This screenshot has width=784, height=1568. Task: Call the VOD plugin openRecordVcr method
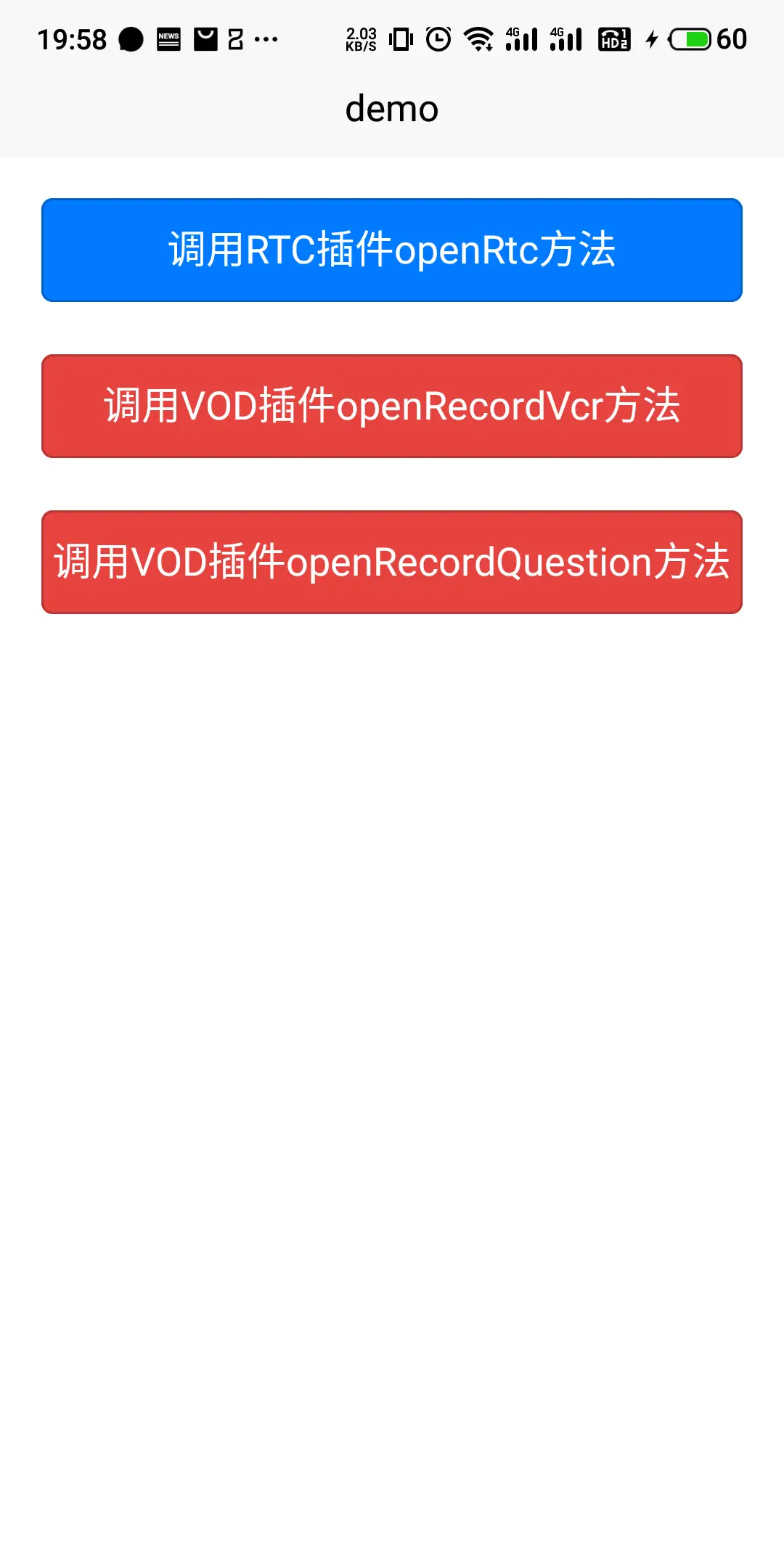point(392,406)
